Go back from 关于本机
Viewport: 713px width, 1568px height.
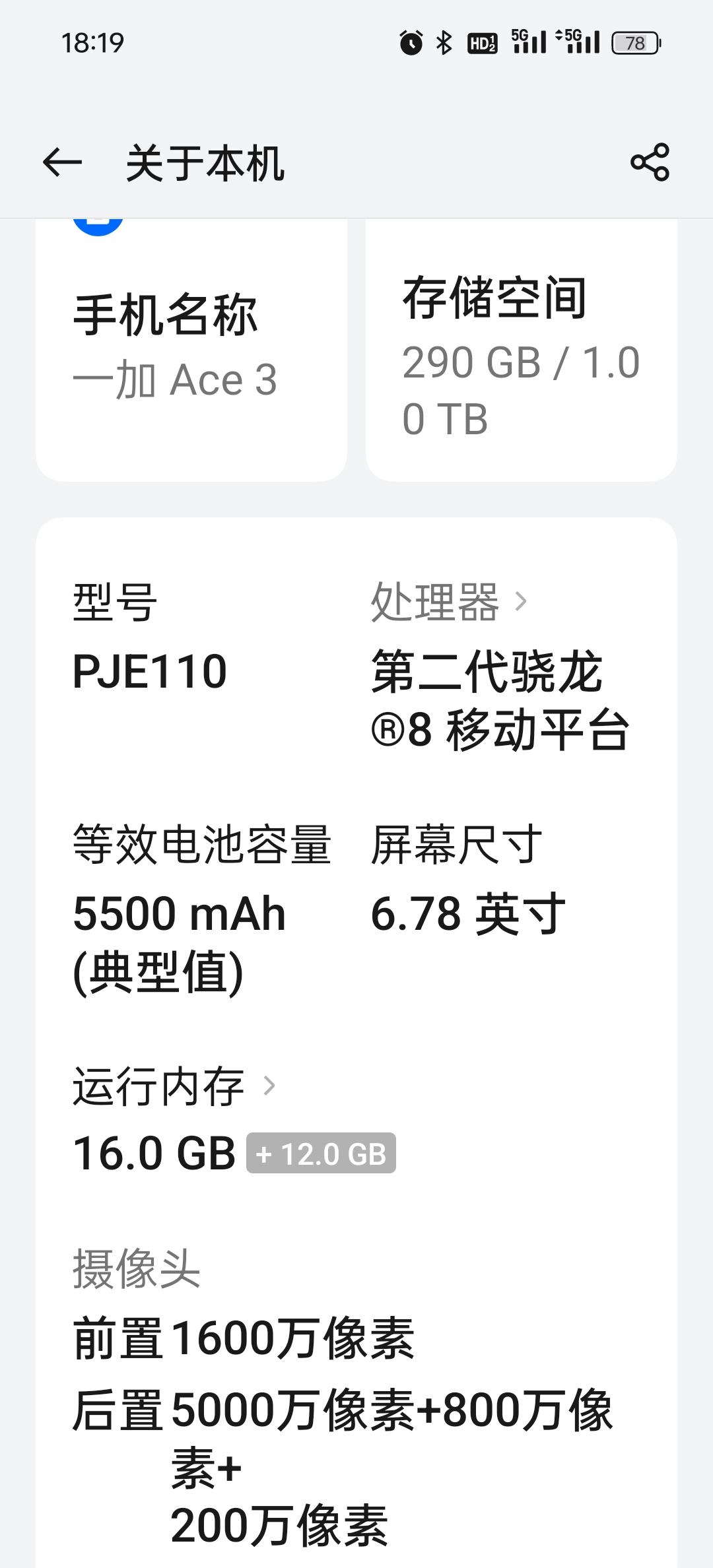[x=62, y=162]
